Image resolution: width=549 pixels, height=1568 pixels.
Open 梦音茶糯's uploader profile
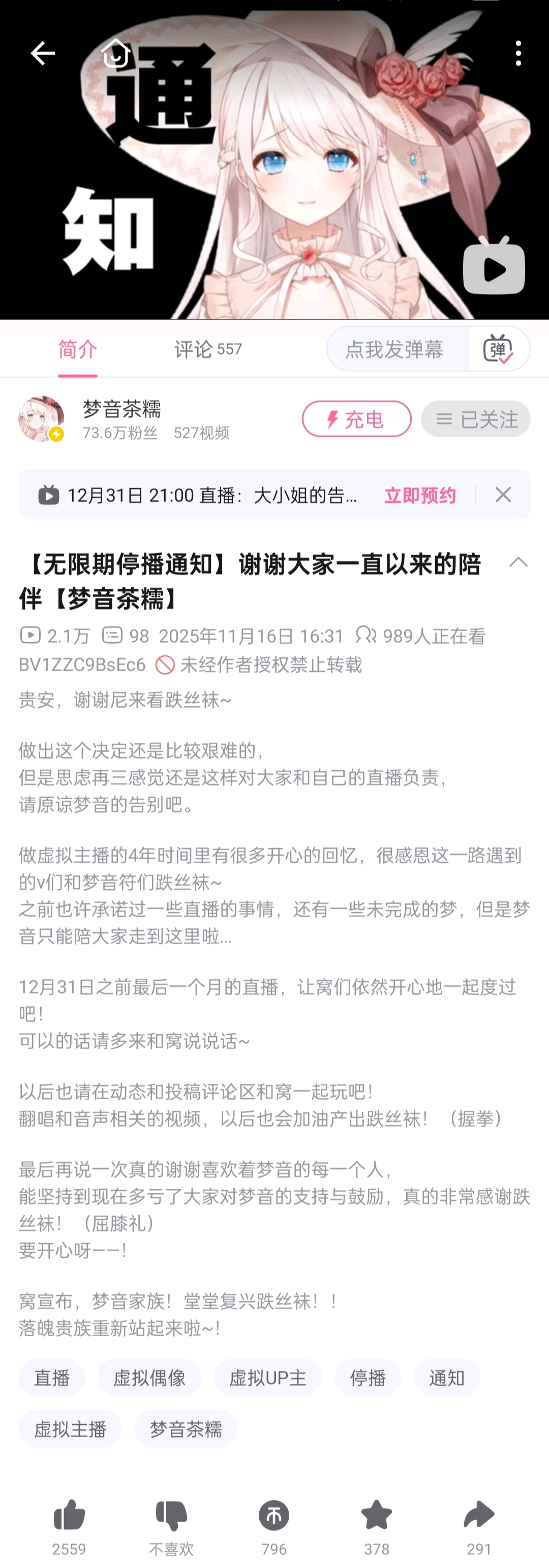click(41, 419)
